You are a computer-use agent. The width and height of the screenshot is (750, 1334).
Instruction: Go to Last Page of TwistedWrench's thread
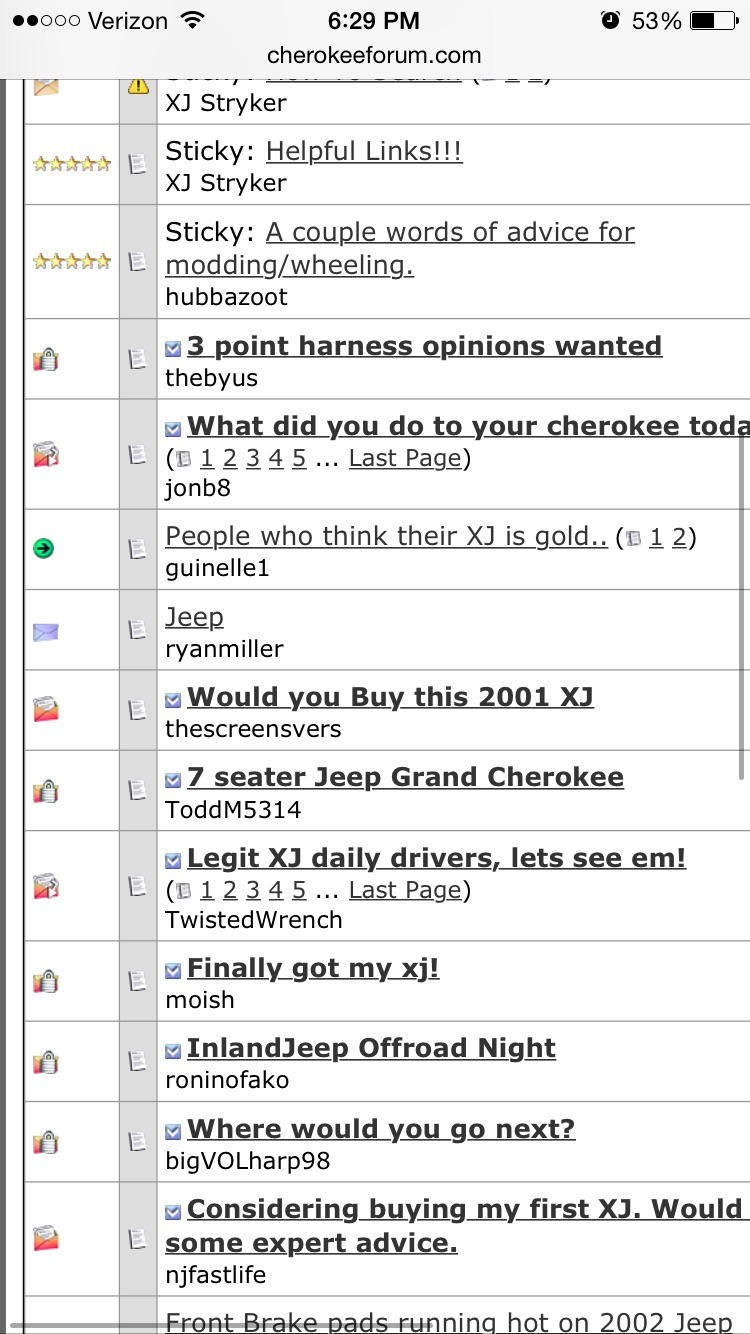pos(404,890)
